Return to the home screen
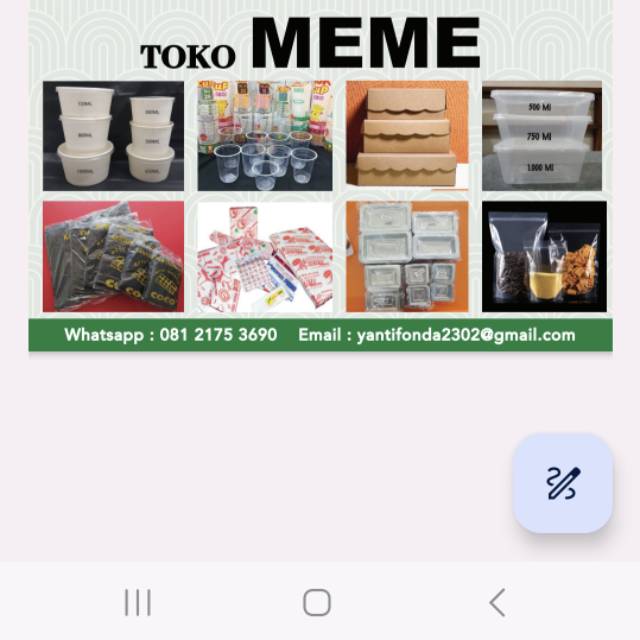 point(317,602)
